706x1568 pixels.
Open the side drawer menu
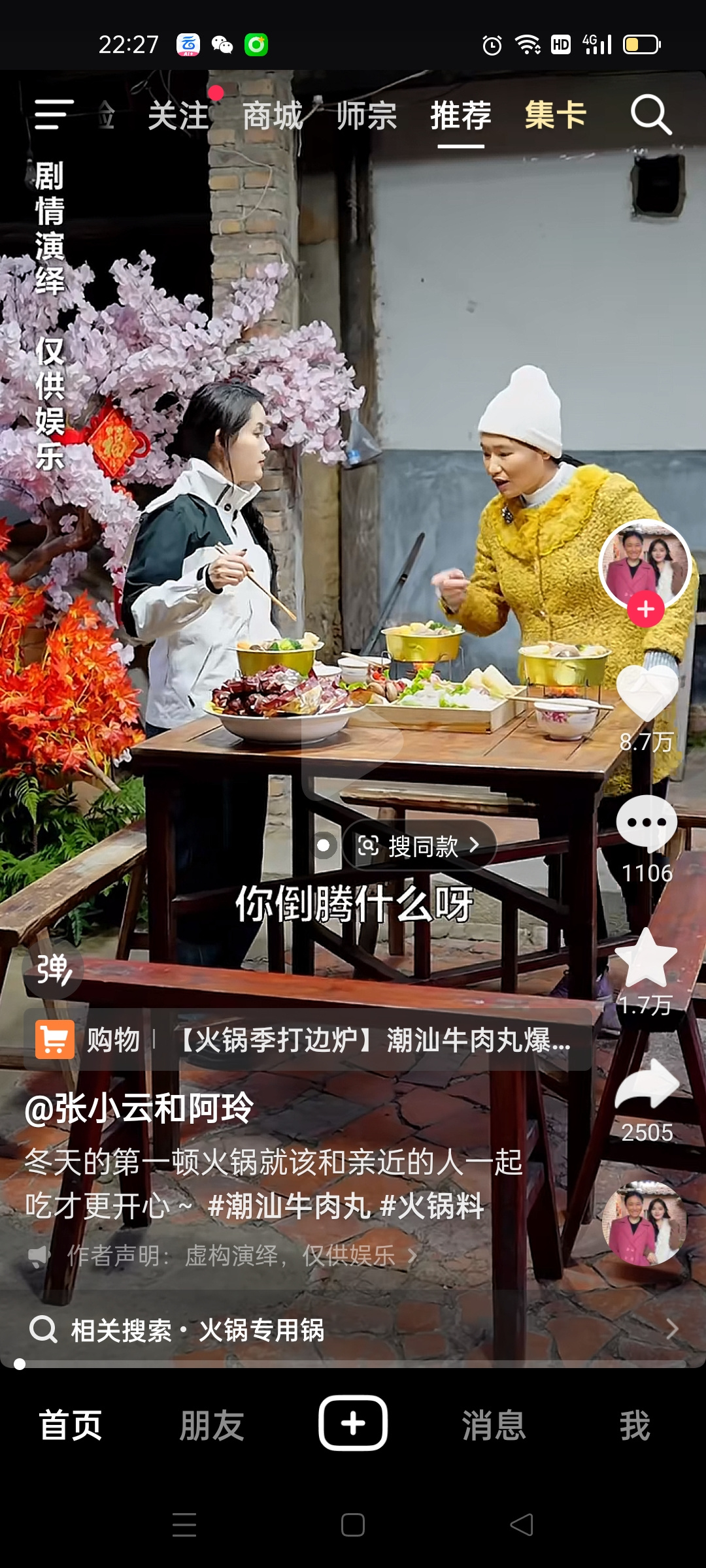pos(54,115)
